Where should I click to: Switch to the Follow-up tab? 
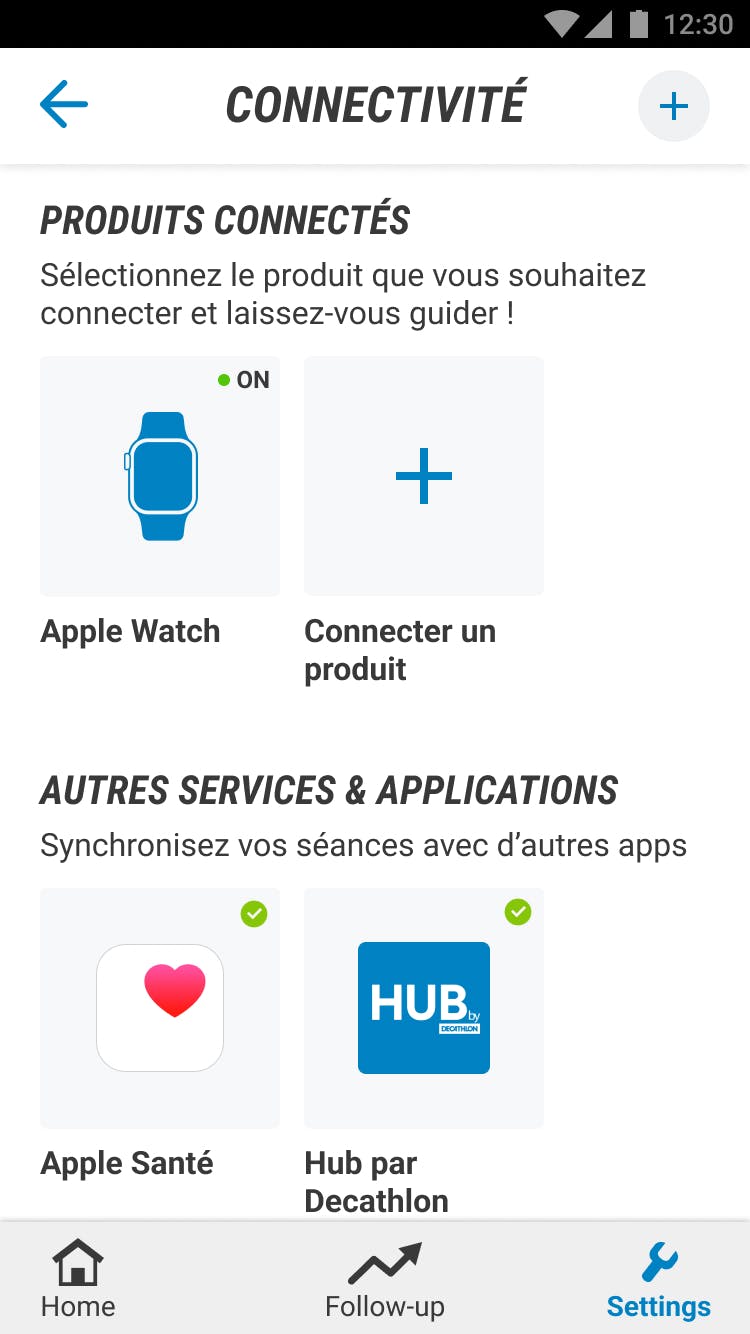click(385, 1279)
